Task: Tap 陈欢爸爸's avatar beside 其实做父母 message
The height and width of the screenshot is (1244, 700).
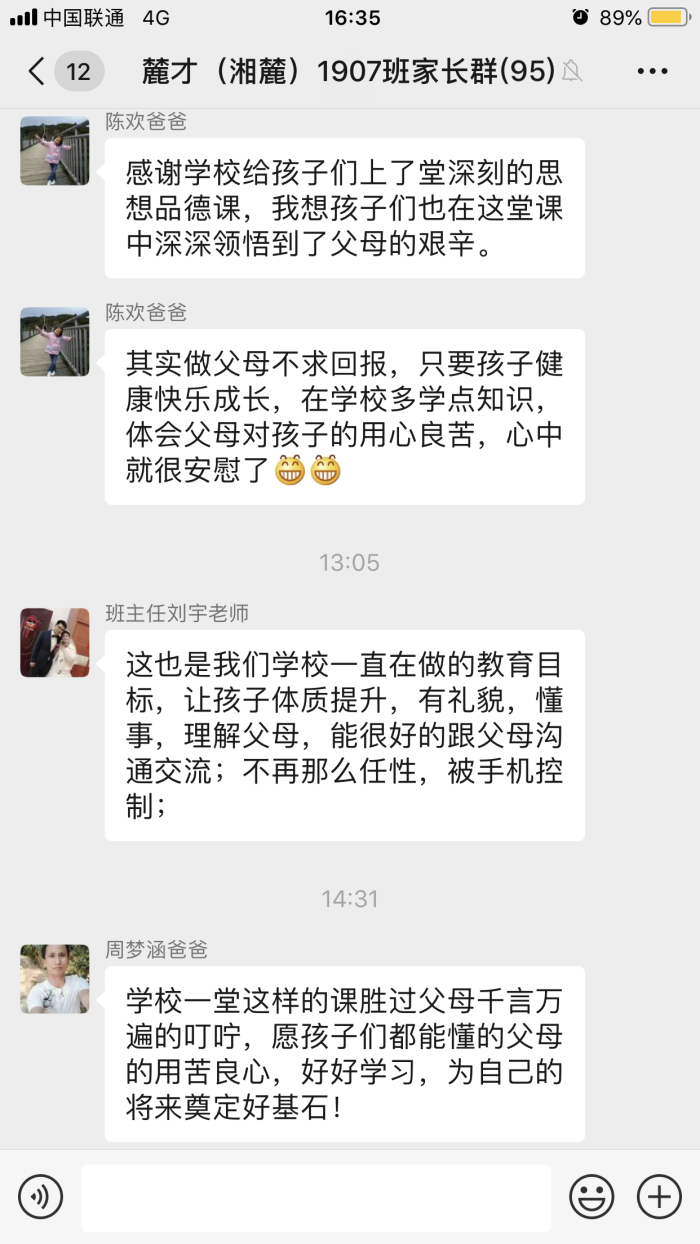Action: 55,342
